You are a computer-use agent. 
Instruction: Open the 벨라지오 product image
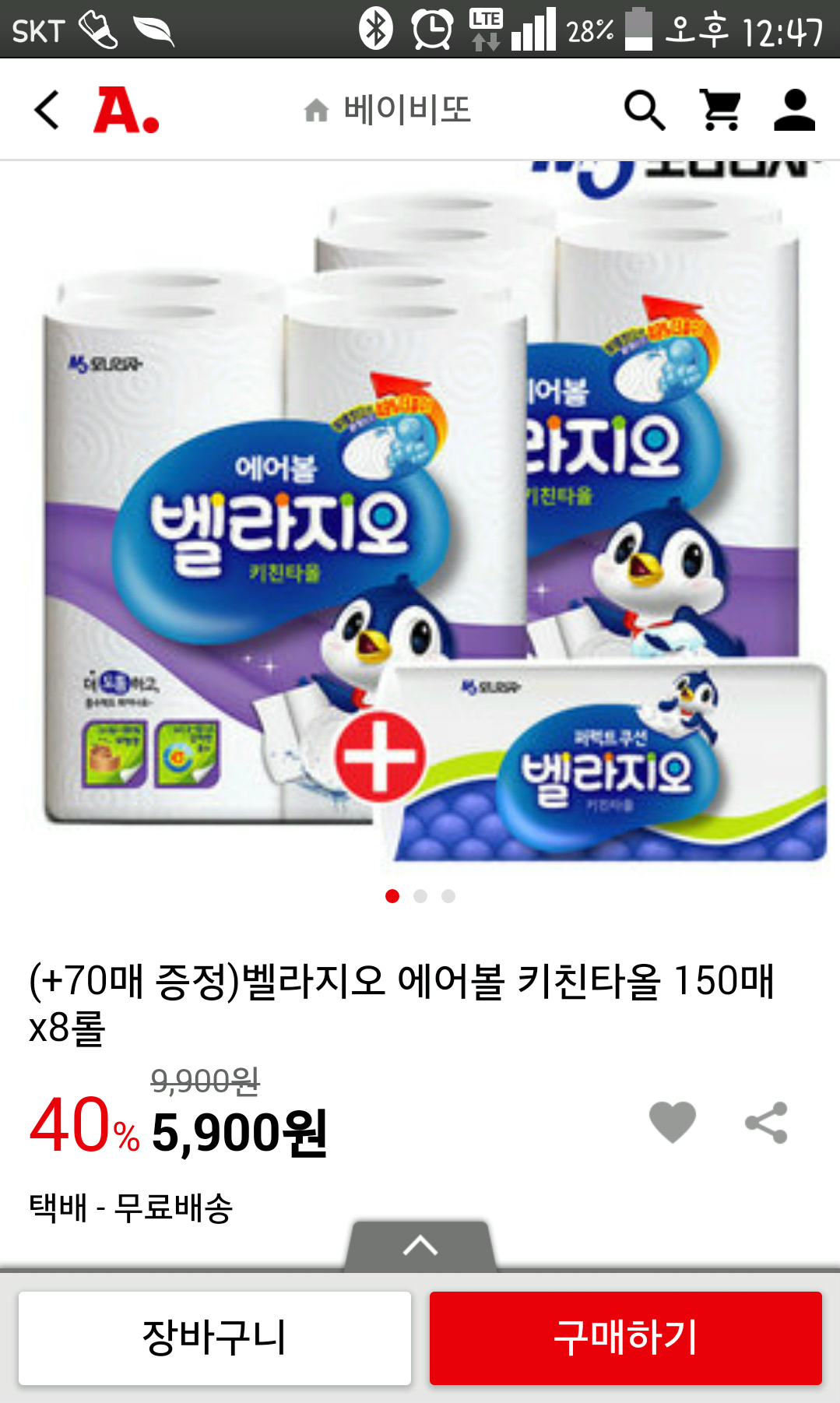coord(420,518)
